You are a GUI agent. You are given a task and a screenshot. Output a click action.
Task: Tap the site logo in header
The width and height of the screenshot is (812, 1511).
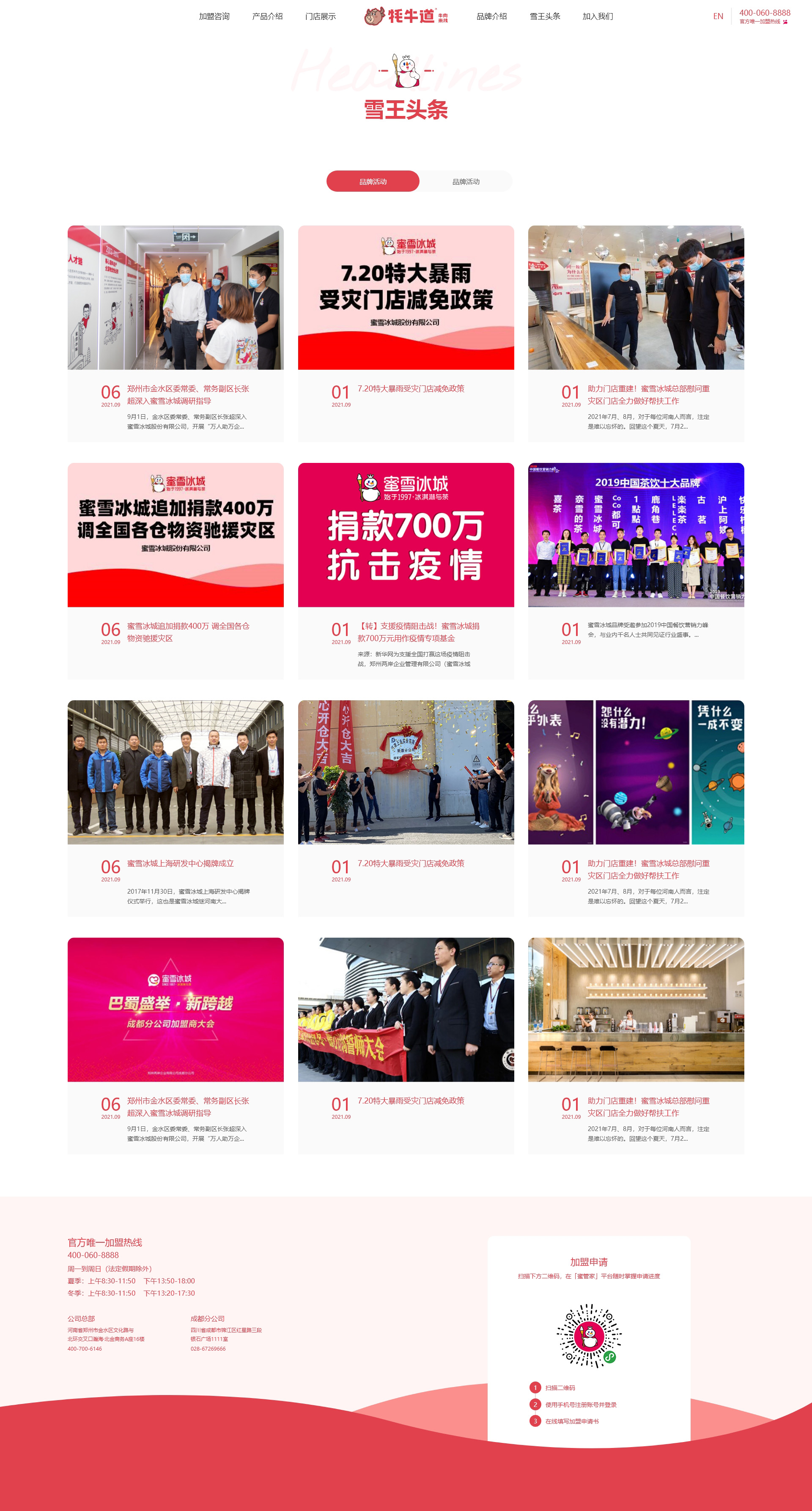tap(406, 17)
